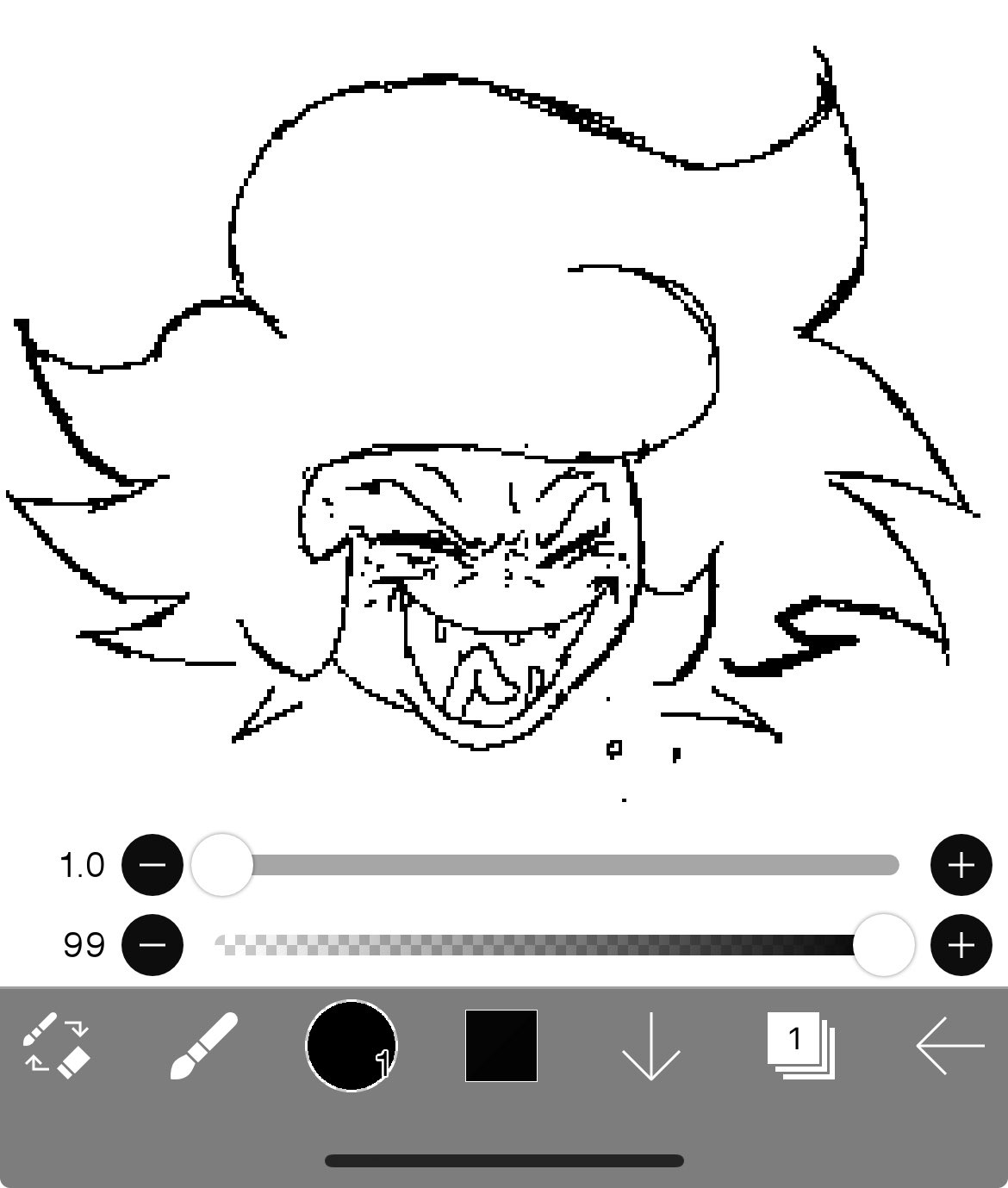
Task: Open the layers panel
Action: [800, 1045]
